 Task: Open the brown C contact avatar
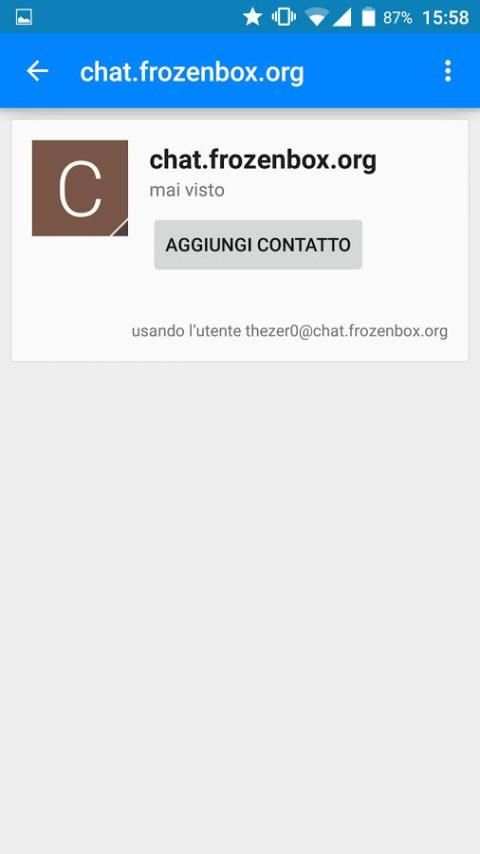(80, 188)
